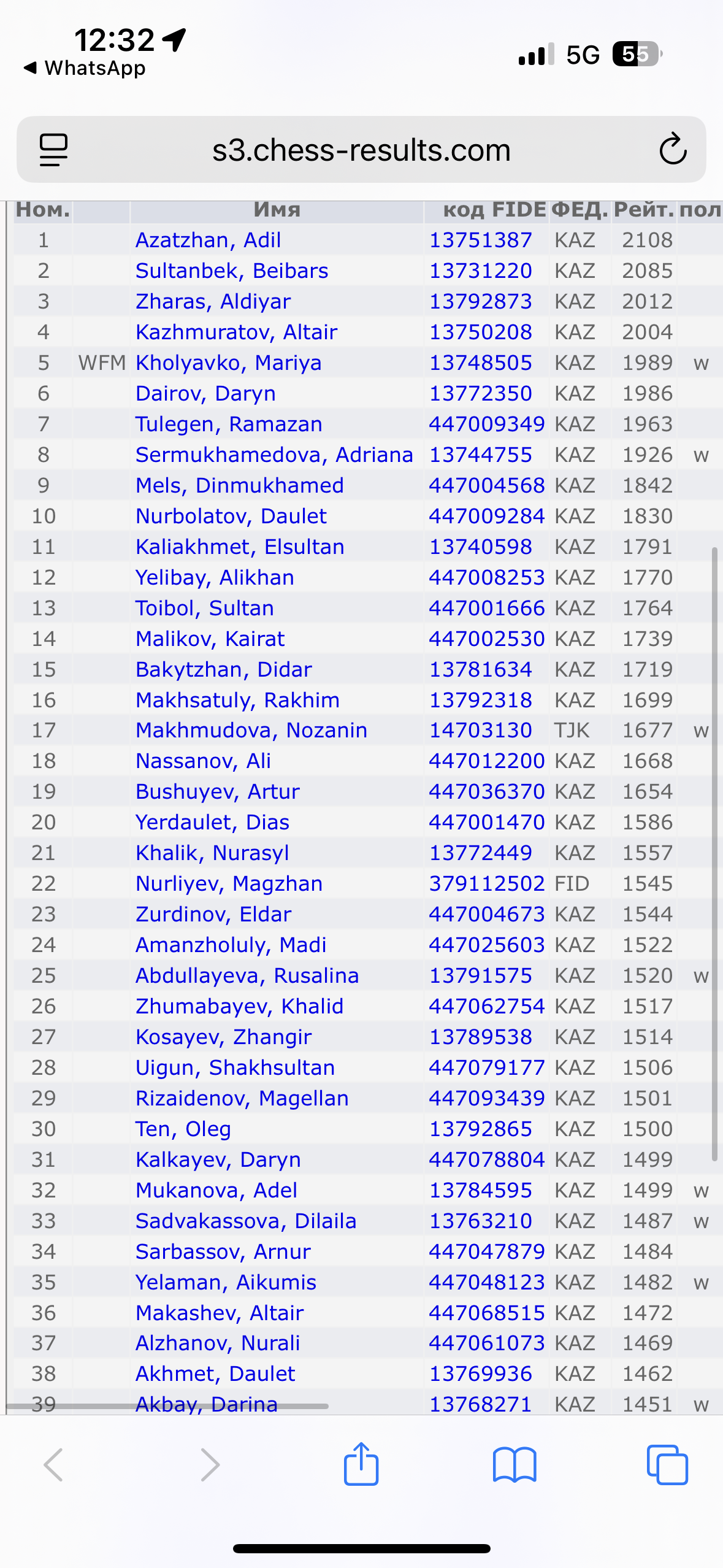Show all open Safari tabs
This screenshot has width=723, height=1568.
tap(667, 1464)
